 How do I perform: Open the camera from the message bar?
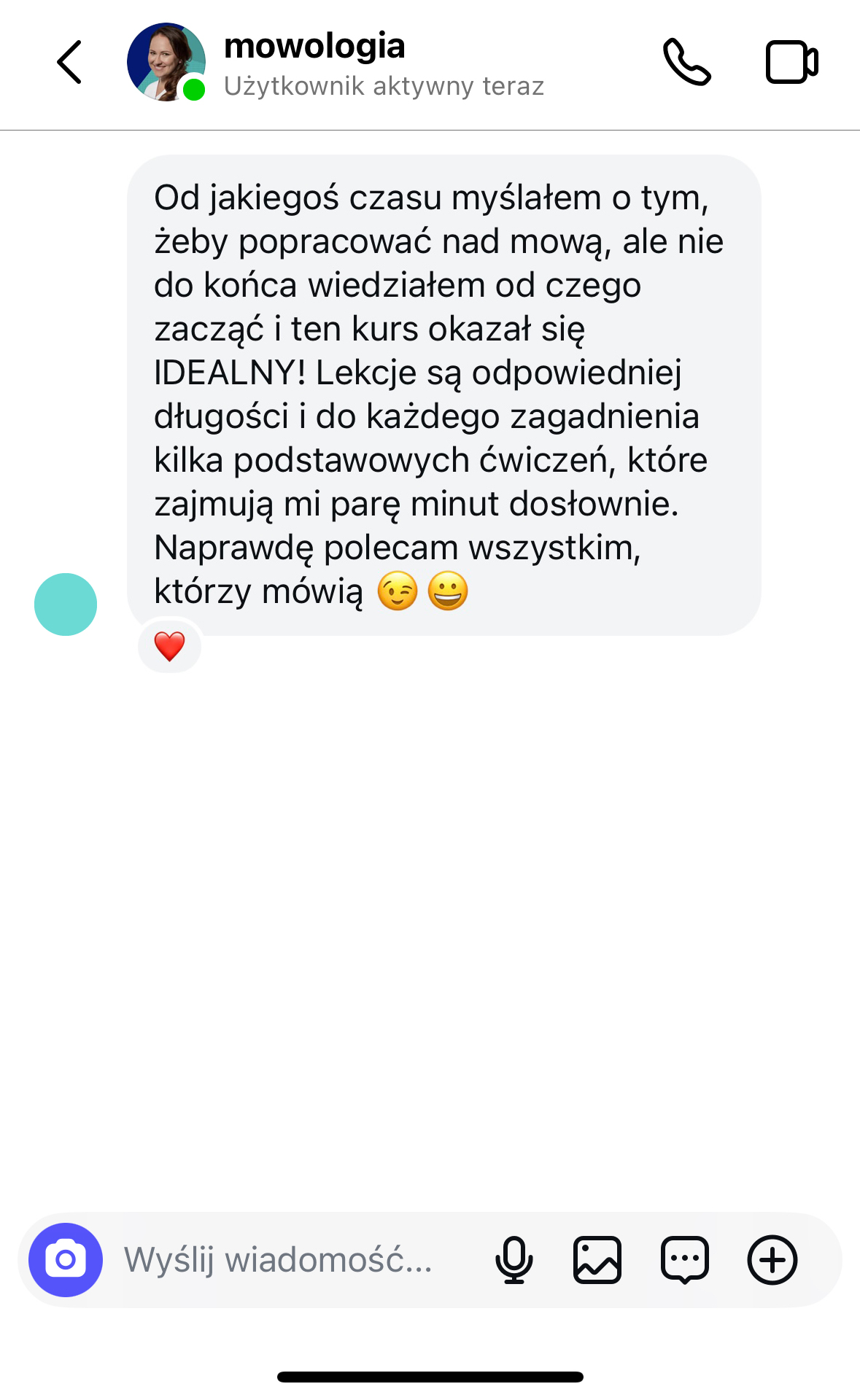pyautogui.click(x=66, y=1259)
